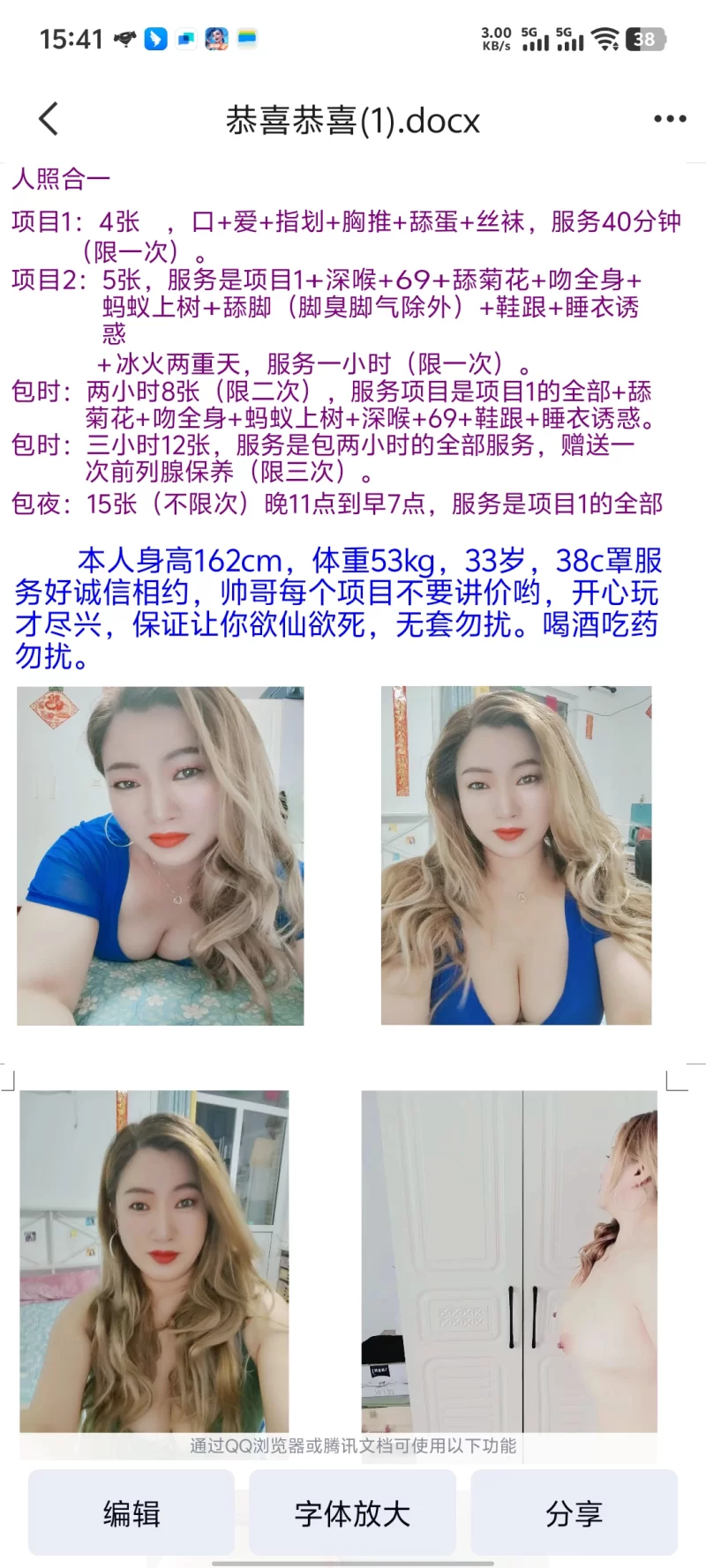Open the three-dot overflow menu
Image resolution: width=706 pixels, height=1568 pixels.
coord(670,119)
